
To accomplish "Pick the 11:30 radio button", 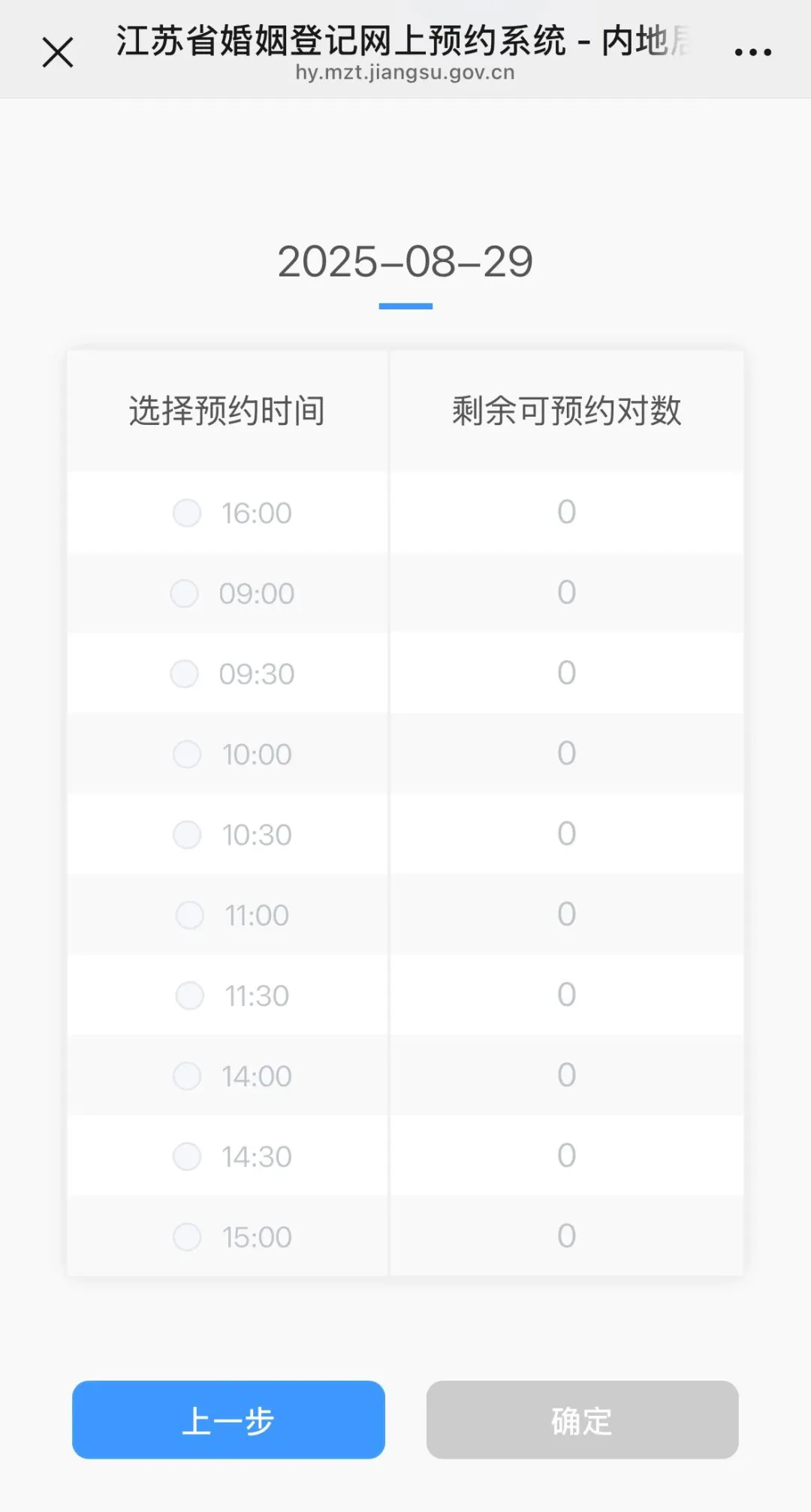I will click(x=189, y=995).
